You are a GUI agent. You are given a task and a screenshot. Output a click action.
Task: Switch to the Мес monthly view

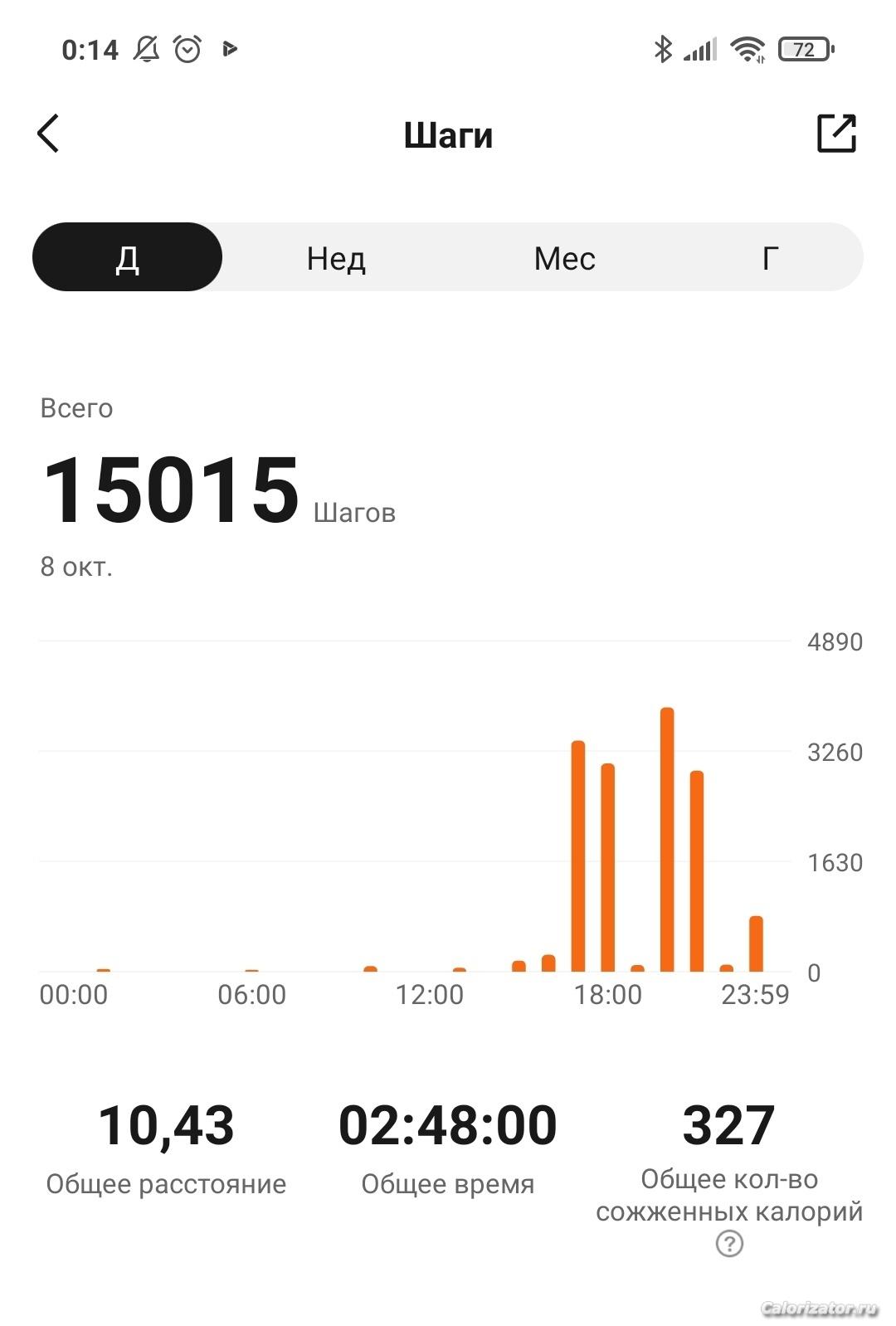(564, 258)
